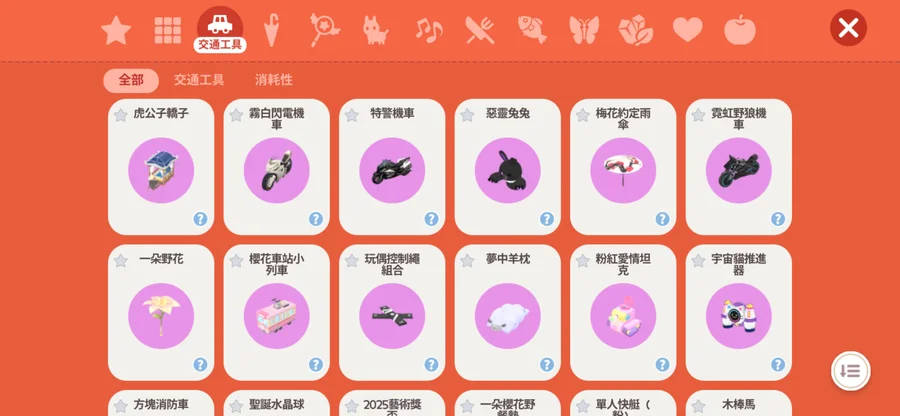Viewport: 900px width, 416px height.
Task: Filter by 消耗性 sub-tab
Action: [273, 80]
